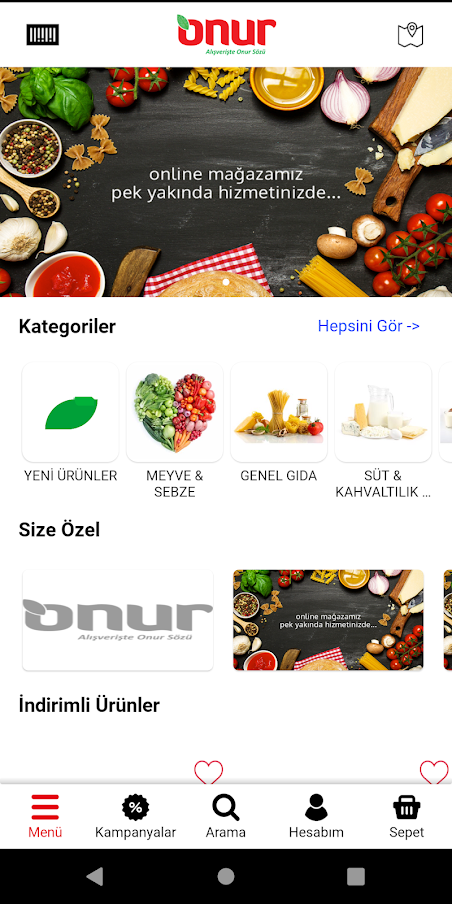Go to the Arama search tab
Viewport: 452px width, 904px height.
pos(225,816)
